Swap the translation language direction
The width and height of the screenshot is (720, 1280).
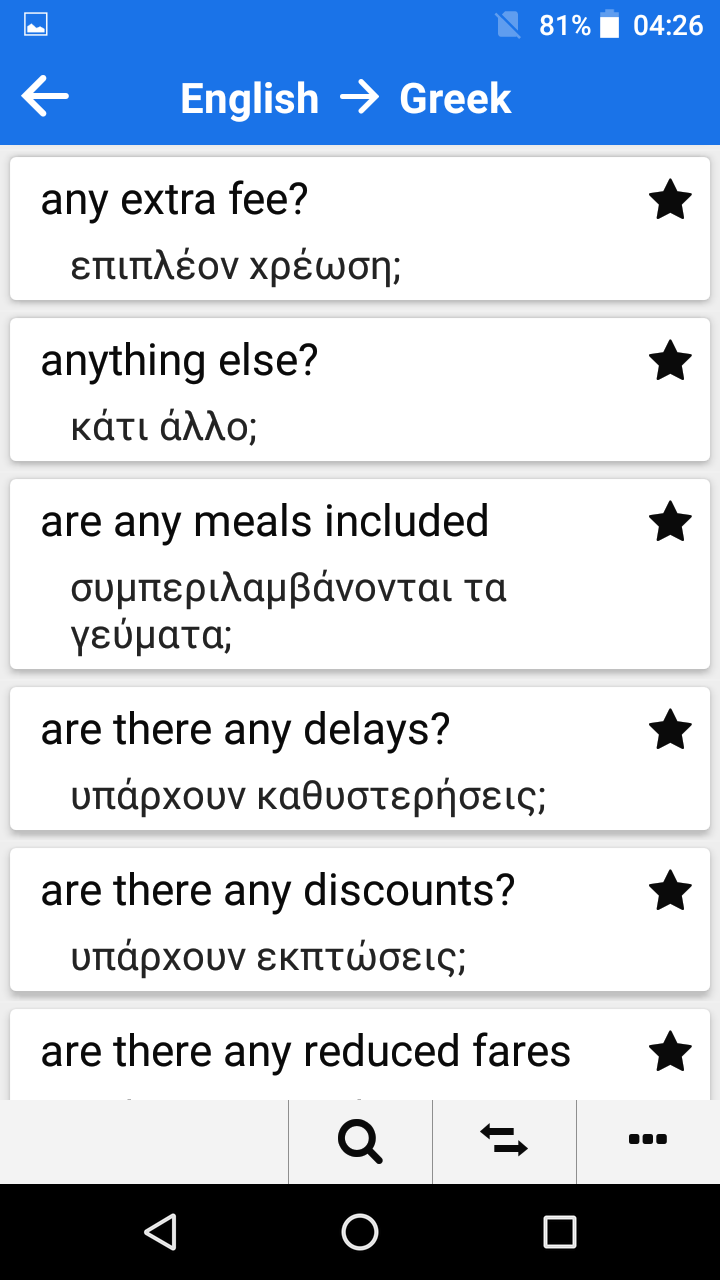point(504,1141)
